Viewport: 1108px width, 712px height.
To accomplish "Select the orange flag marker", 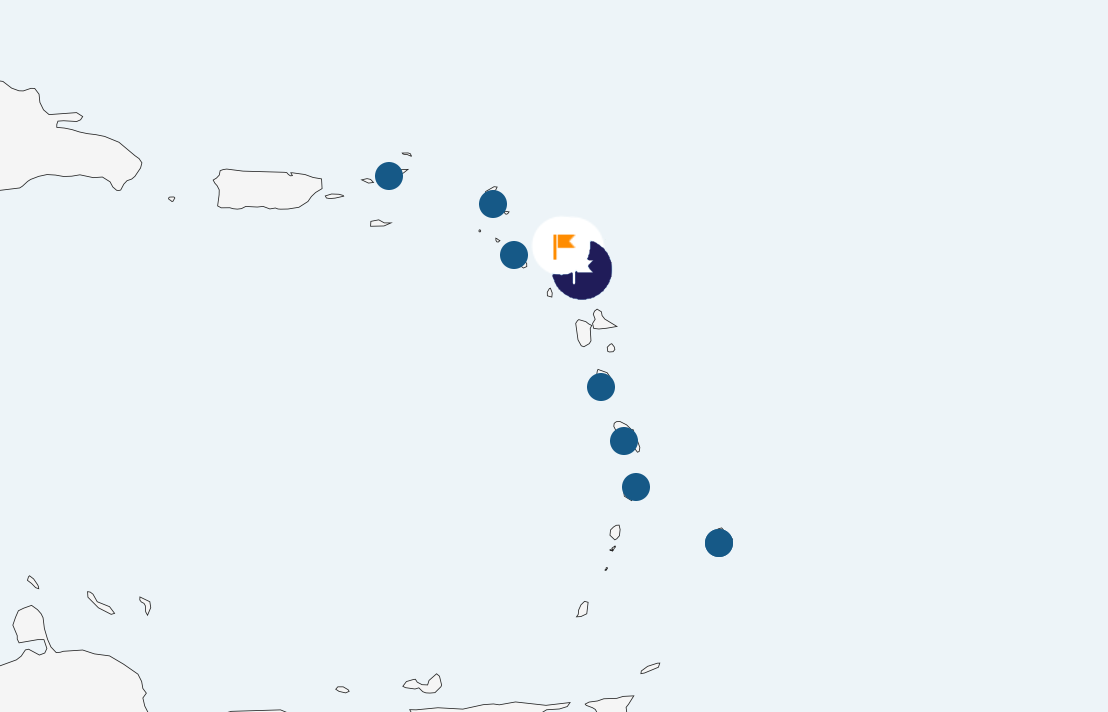I will (565, 245).
